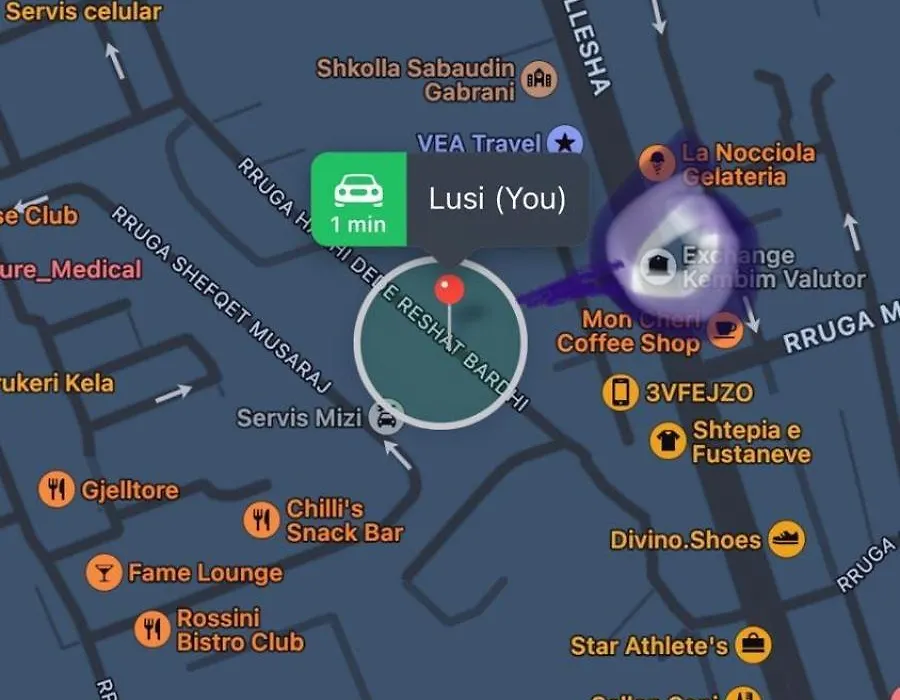The width and height of the screenshot is (900, 700).
Task: Open Gjelltore restaurant marker
Action: click(x=56, y=490)
